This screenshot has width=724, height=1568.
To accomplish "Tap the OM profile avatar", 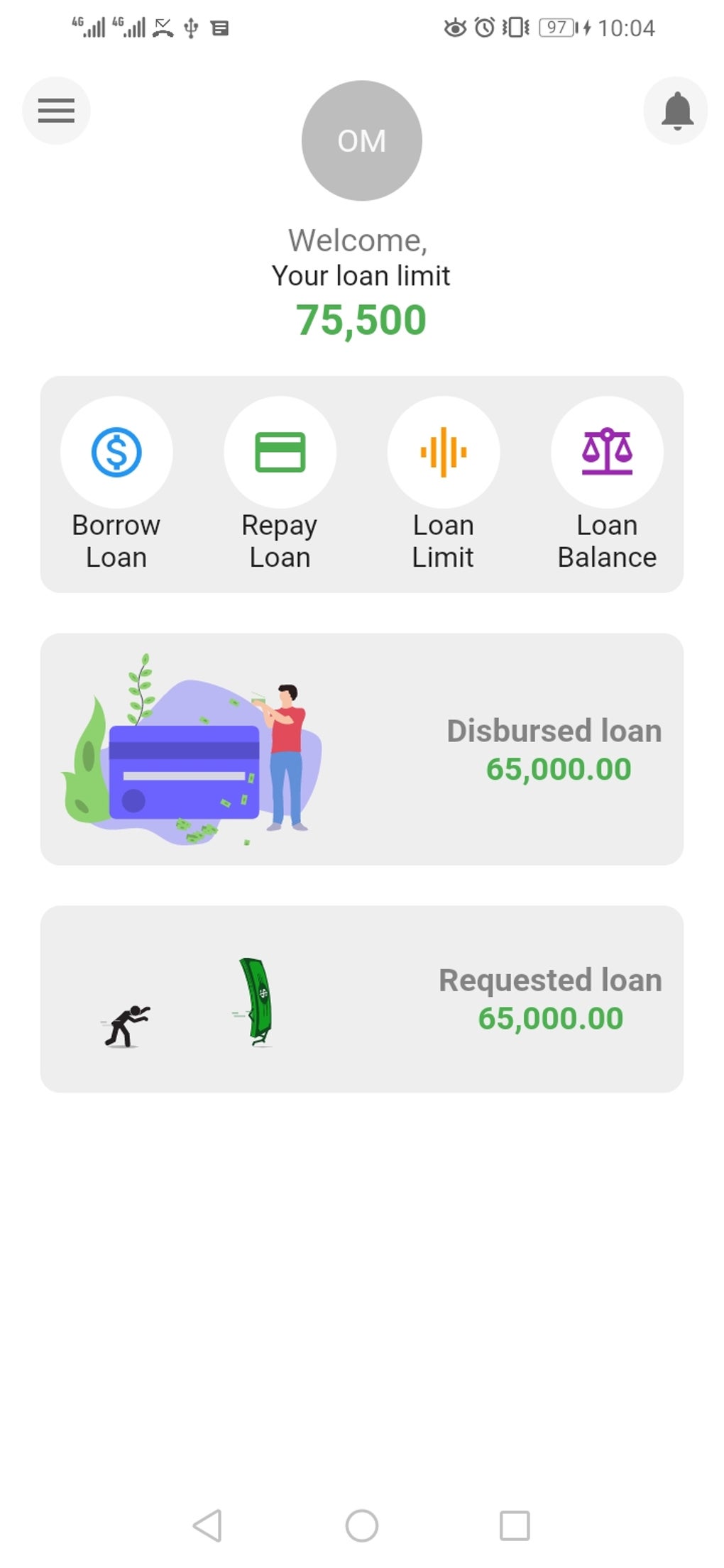I will point(361,140).
